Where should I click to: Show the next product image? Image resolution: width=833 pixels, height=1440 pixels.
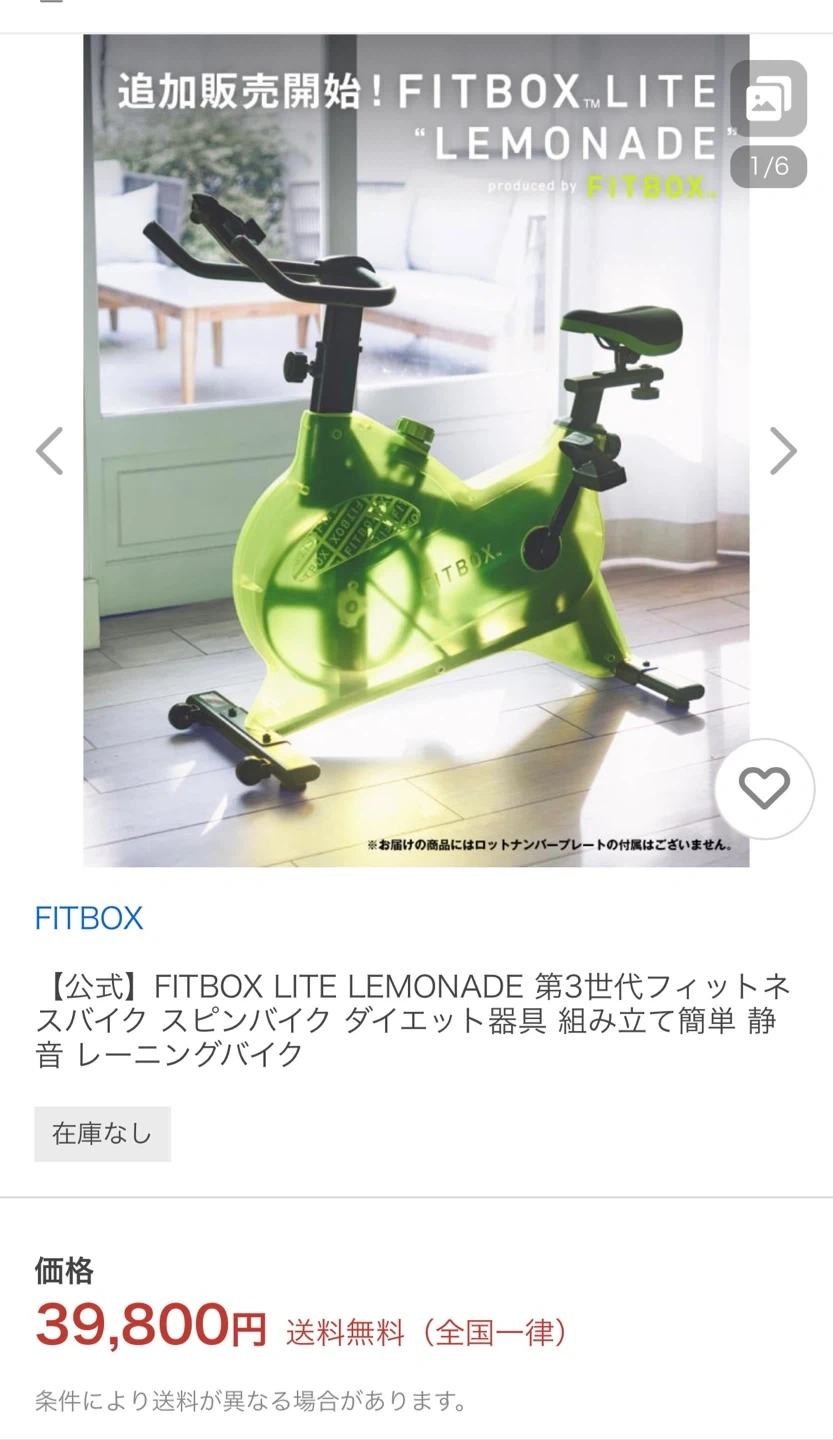coord(782,451)
